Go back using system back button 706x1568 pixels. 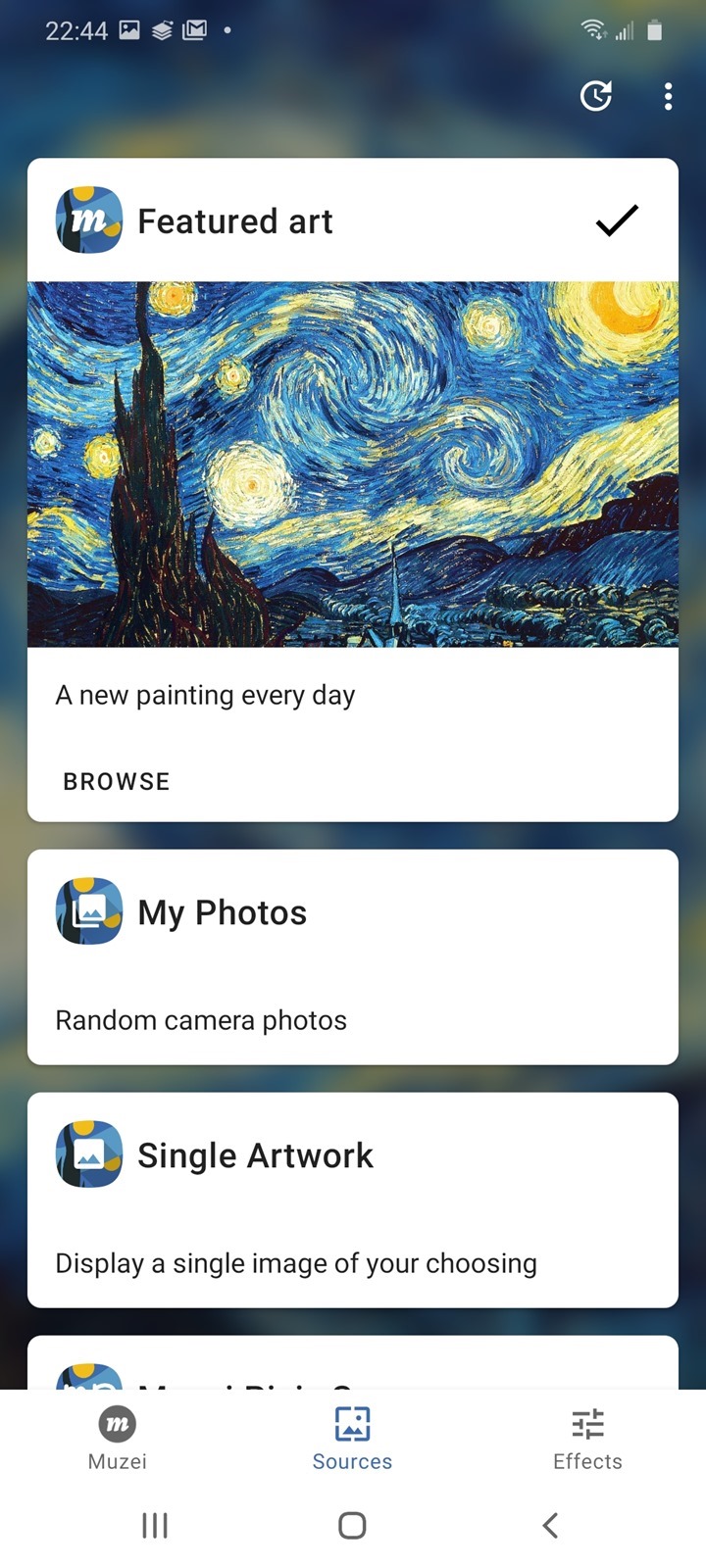click(x=550, y=1525)
